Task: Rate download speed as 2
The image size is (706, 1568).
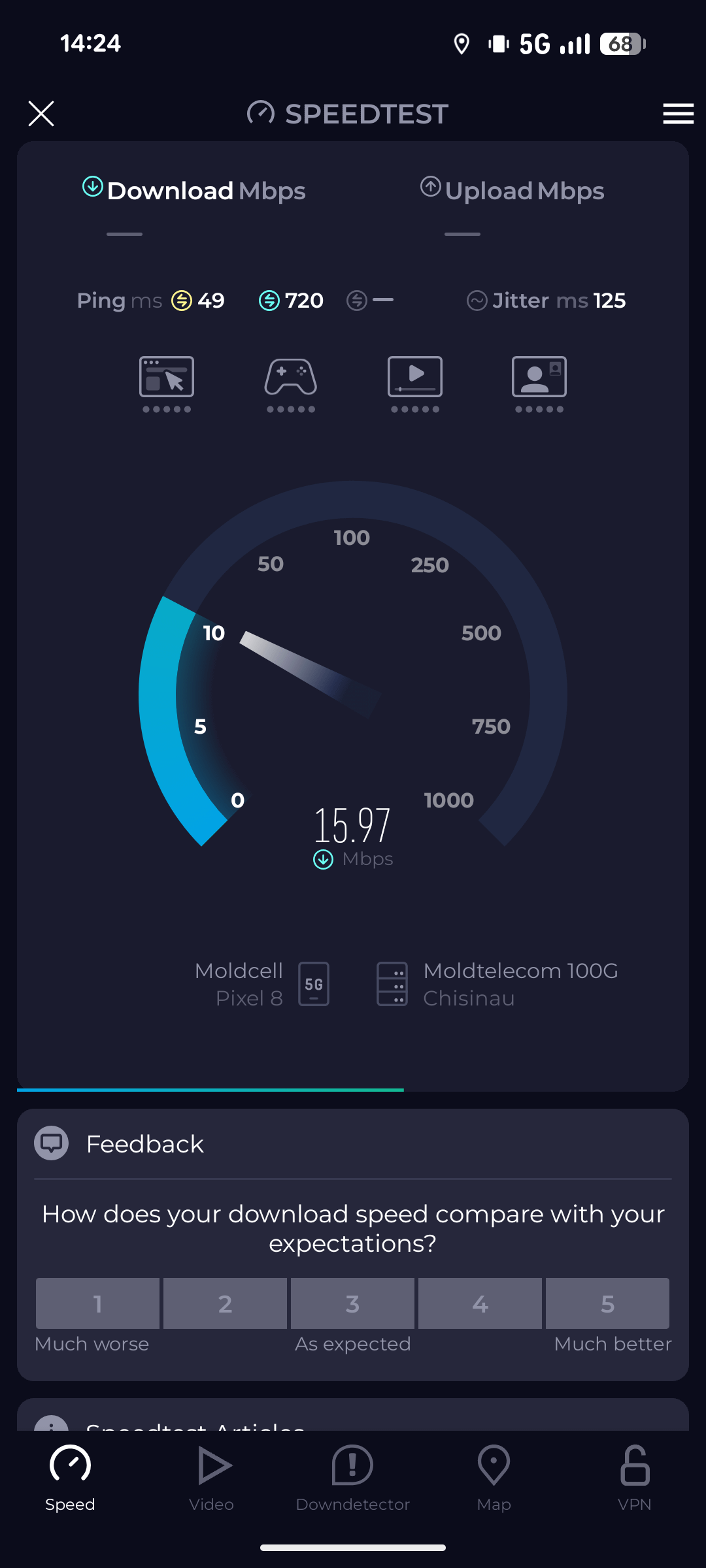Action: click(x=225, y=1303)
